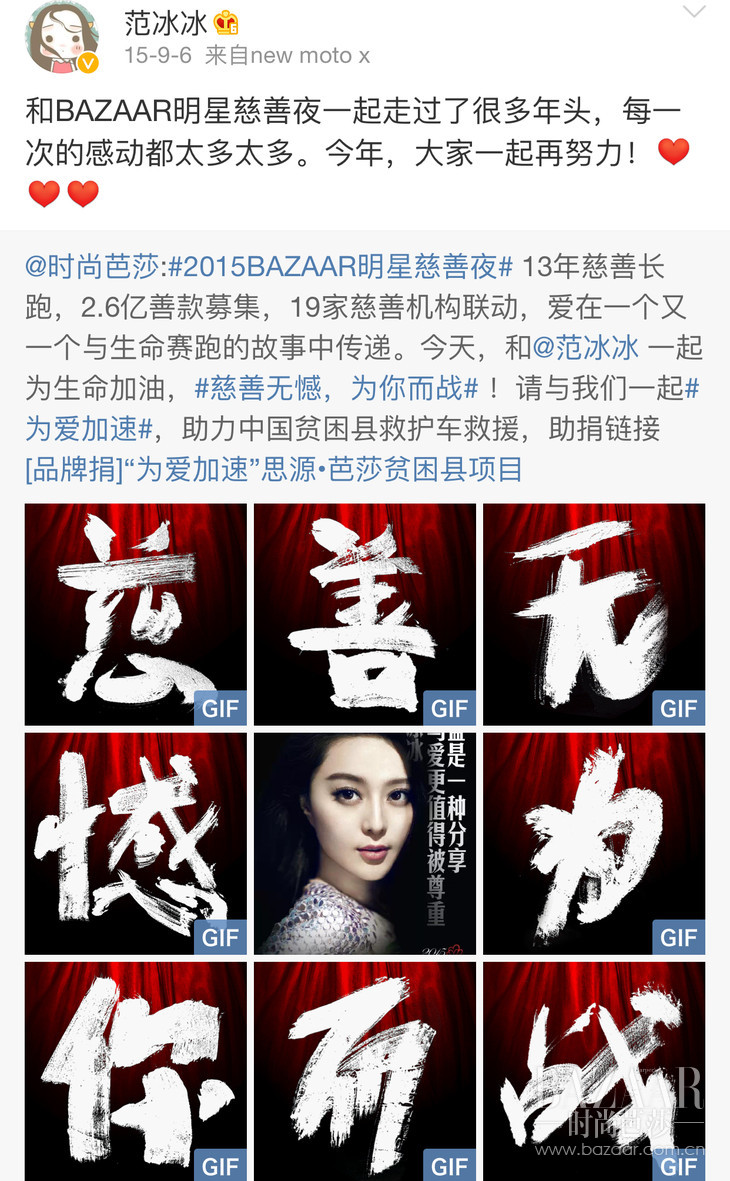This screenshot has height=1181, width=730.
Task: Open the @范冰冰 mention in the repost
Action: coord(585,348)
